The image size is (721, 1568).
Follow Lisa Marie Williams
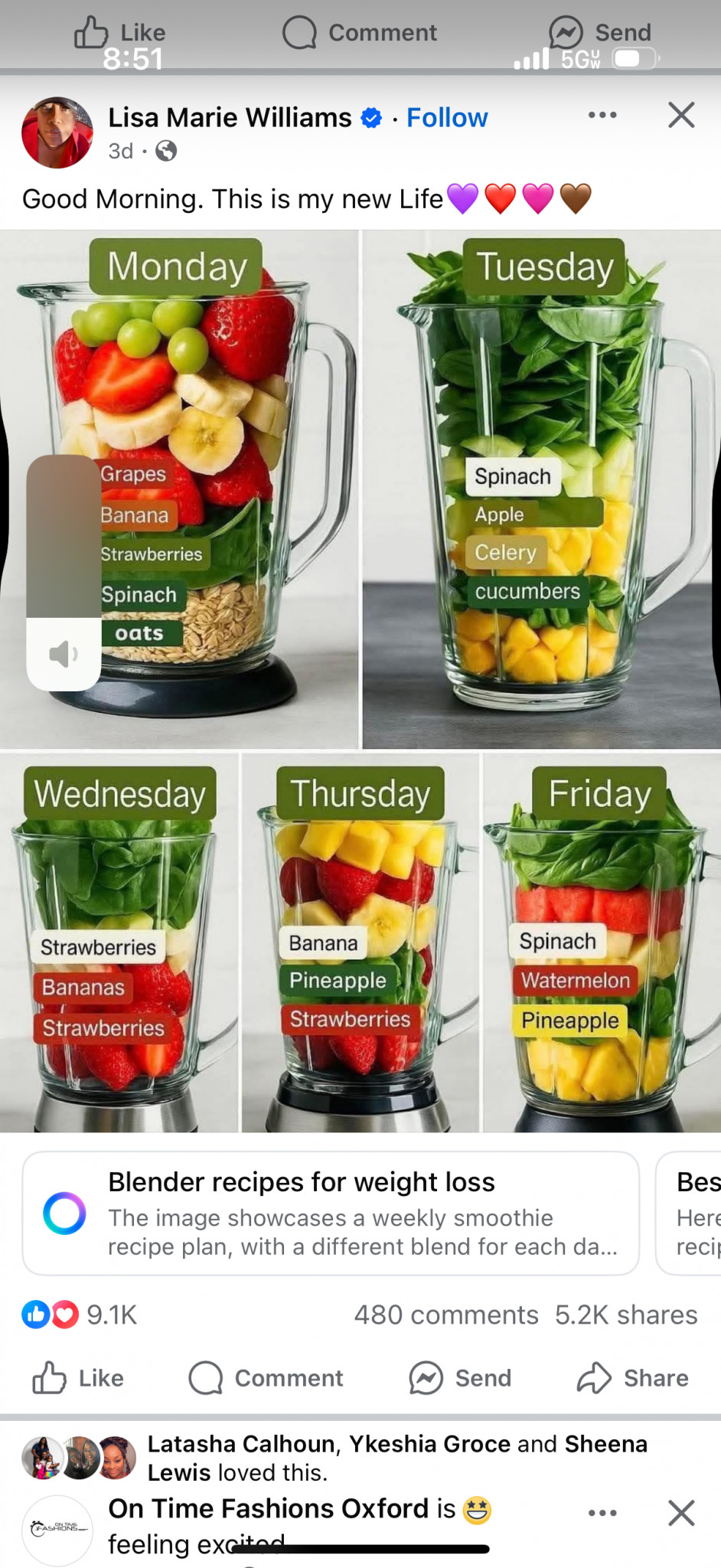click(447, 118)
